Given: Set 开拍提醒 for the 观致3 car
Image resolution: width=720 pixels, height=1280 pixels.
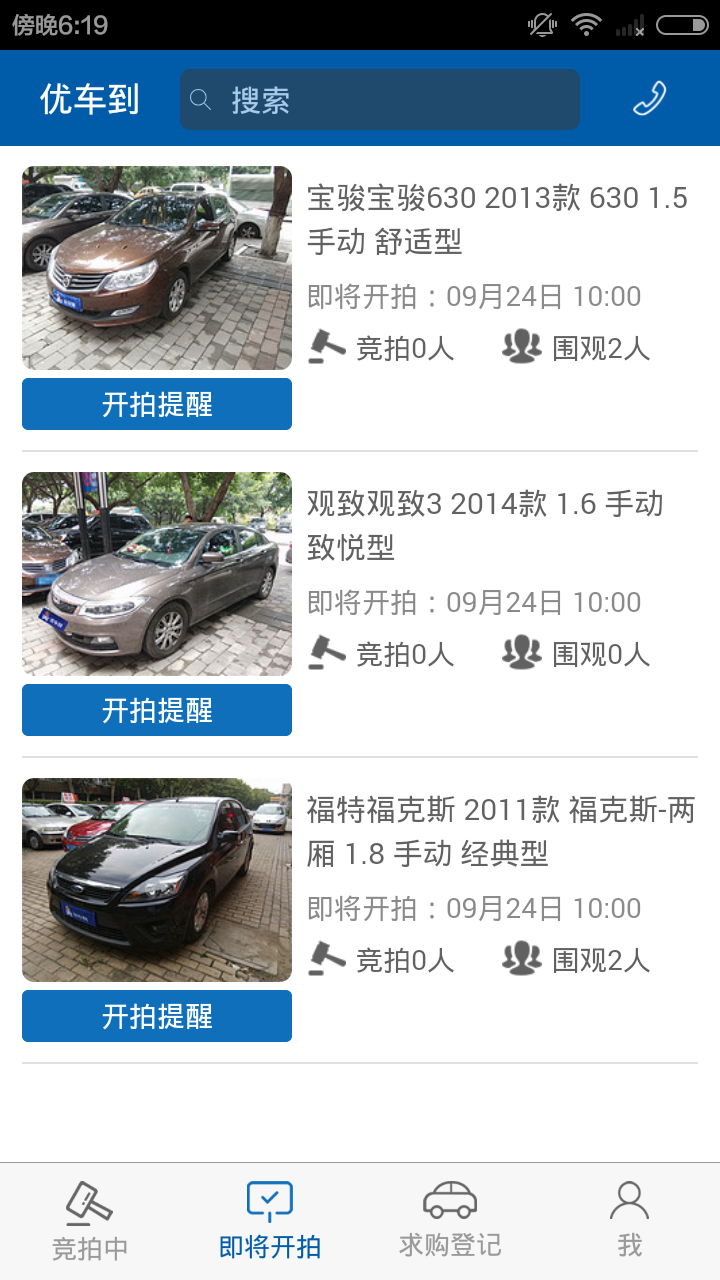Looking at the screenshot, I should coord(157,710).
